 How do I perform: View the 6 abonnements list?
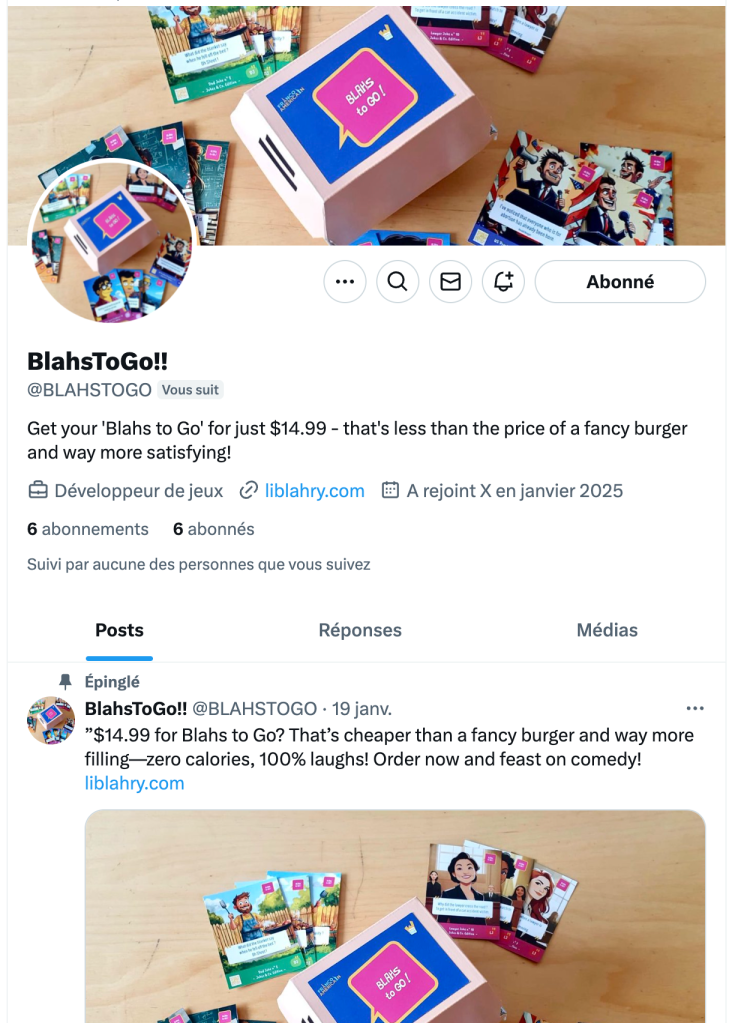pos(88,529)
